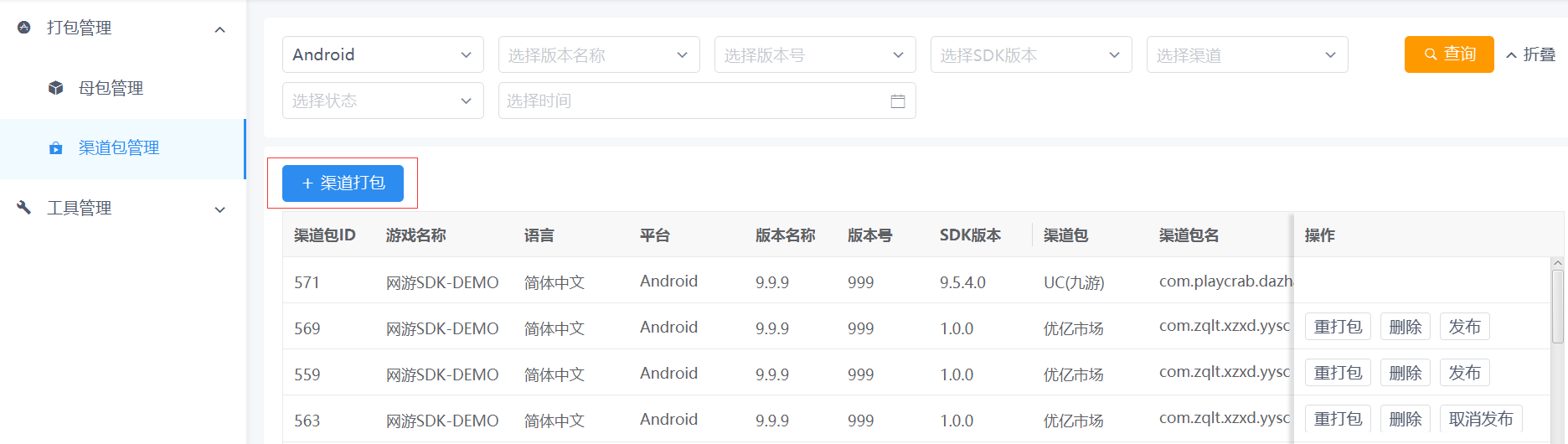This screenshot has width=1568, height=444.
Task: Collapse filters with 折叠
Action: [x=1530, y=54]
